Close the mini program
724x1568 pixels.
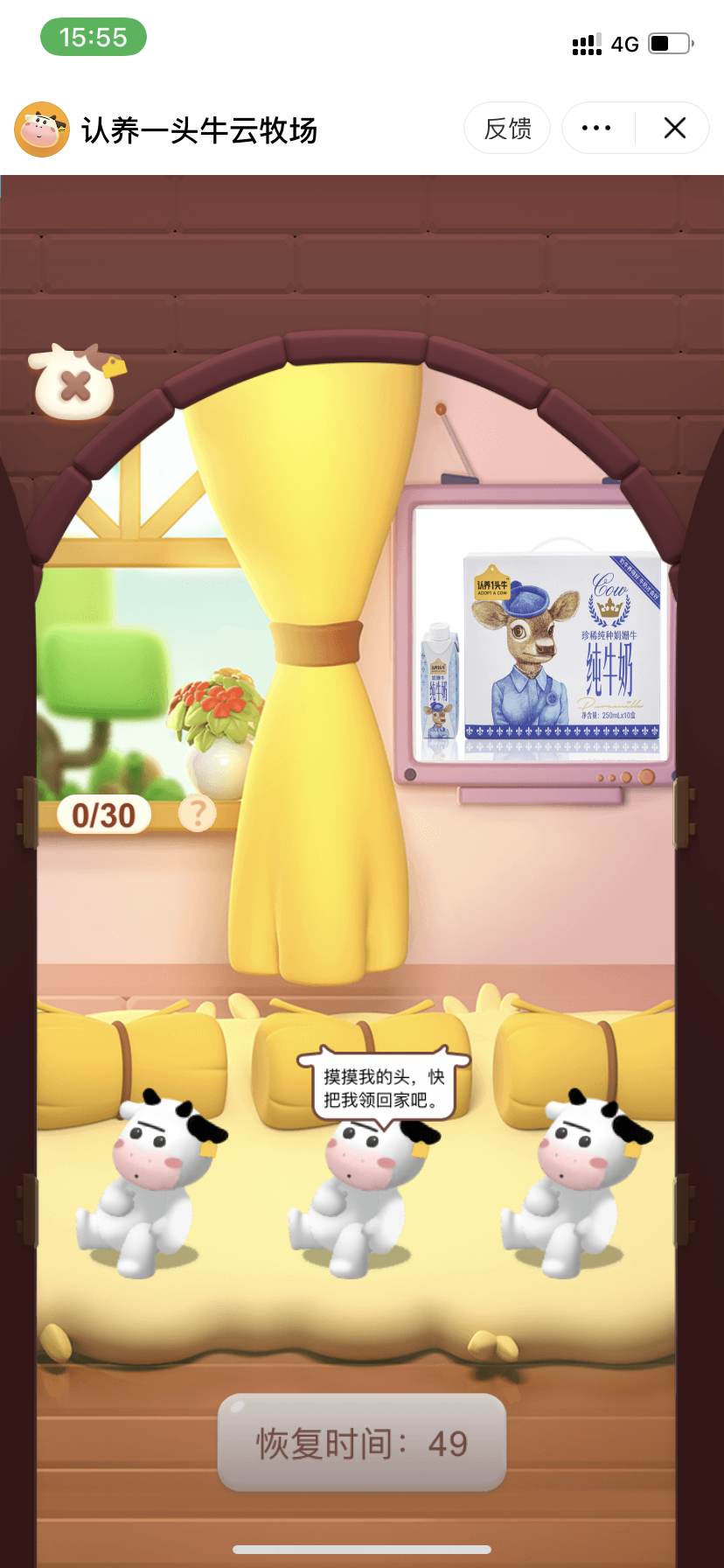pos(674,129)
